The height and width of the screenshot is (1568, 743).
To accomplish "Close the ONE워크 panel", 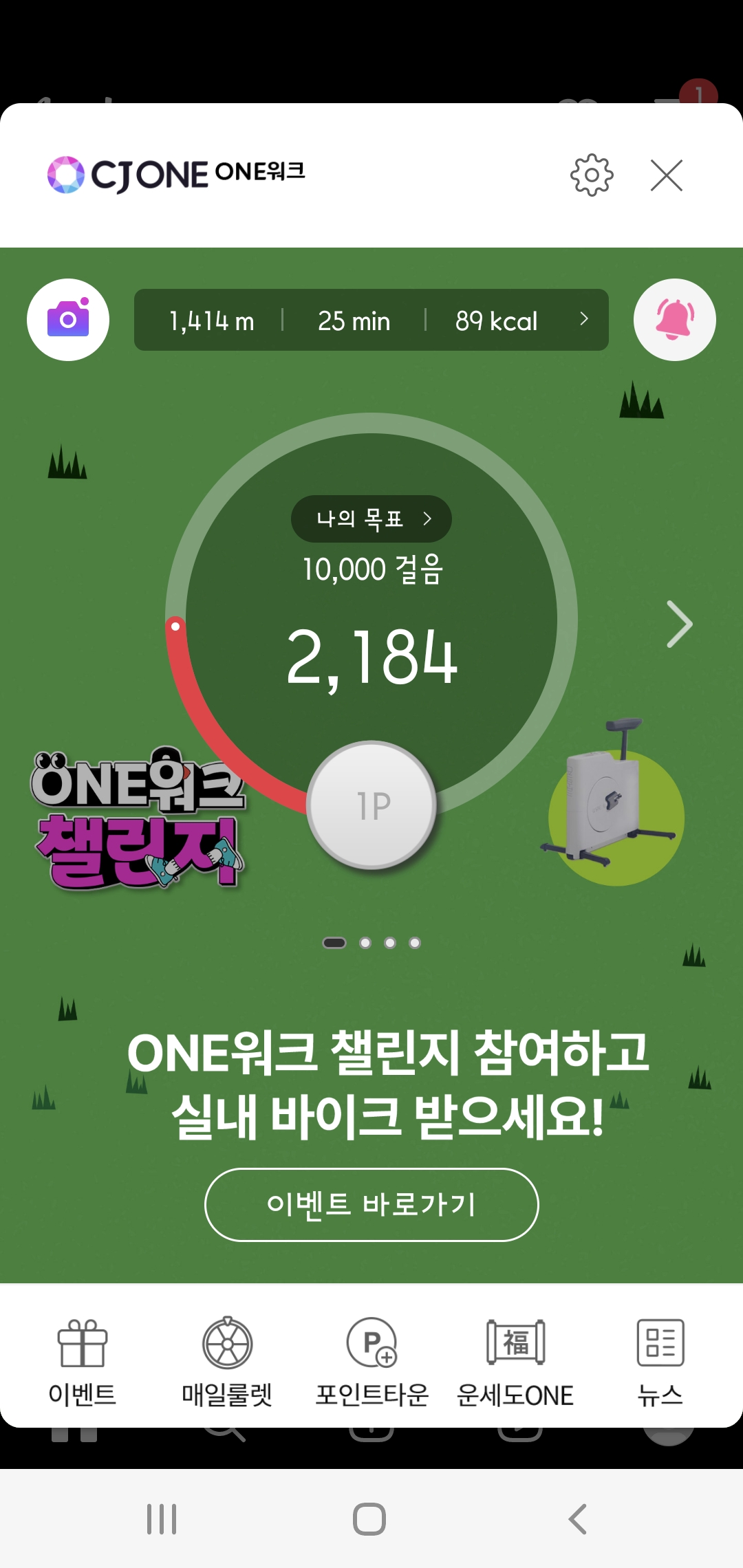I will [666, 175].
